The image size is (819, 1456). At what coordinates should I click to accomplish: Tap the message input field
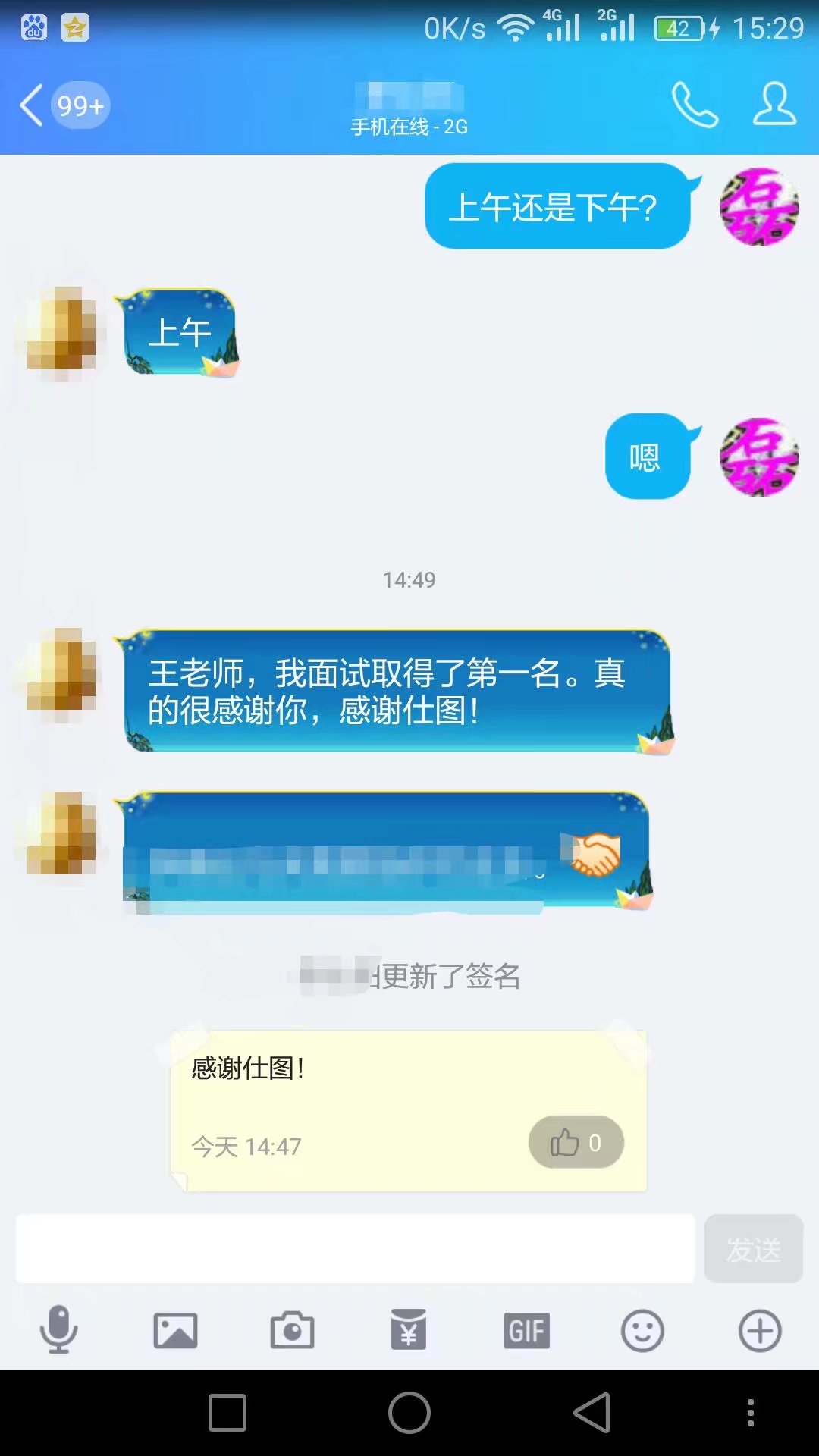tap(355, 1248)
